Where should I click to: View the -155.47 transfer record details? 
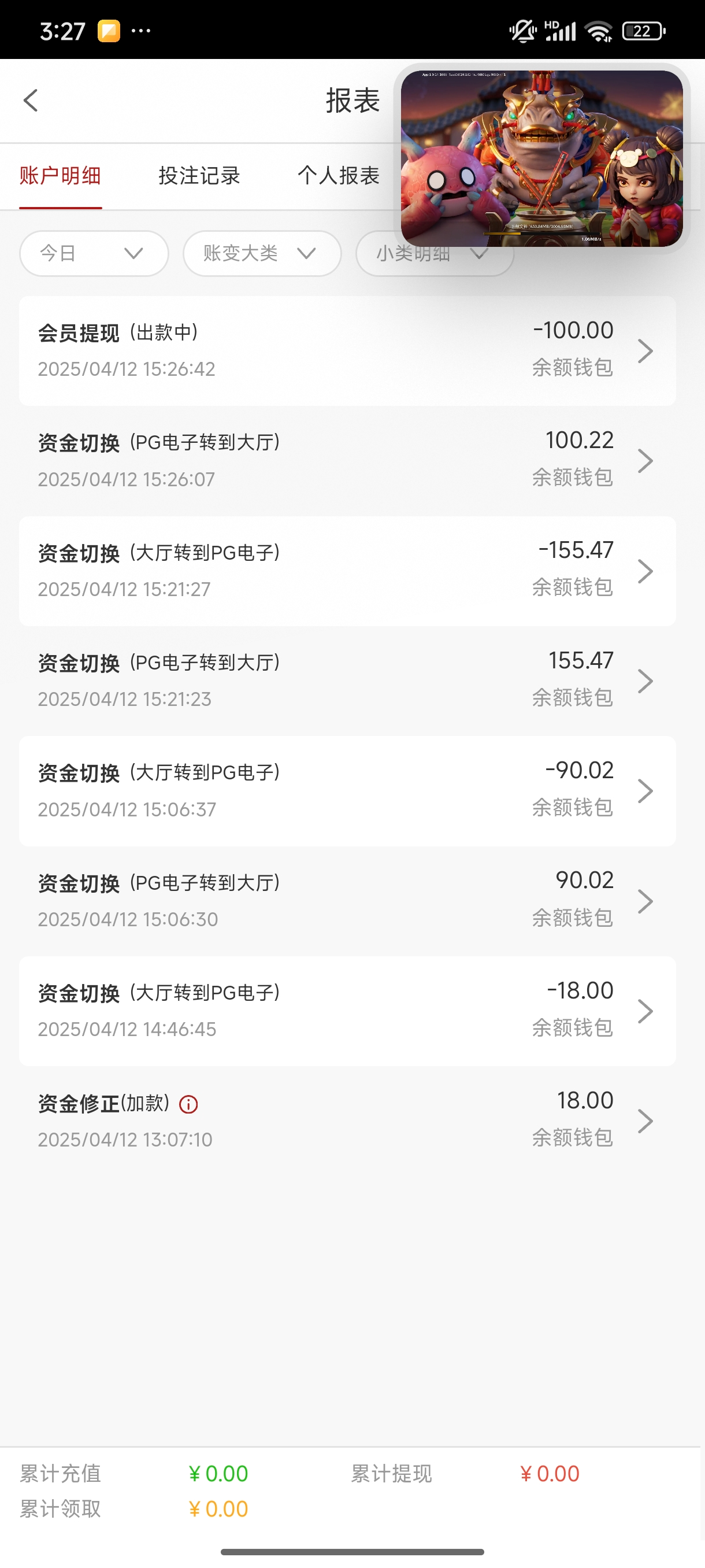tap(347, 571)
